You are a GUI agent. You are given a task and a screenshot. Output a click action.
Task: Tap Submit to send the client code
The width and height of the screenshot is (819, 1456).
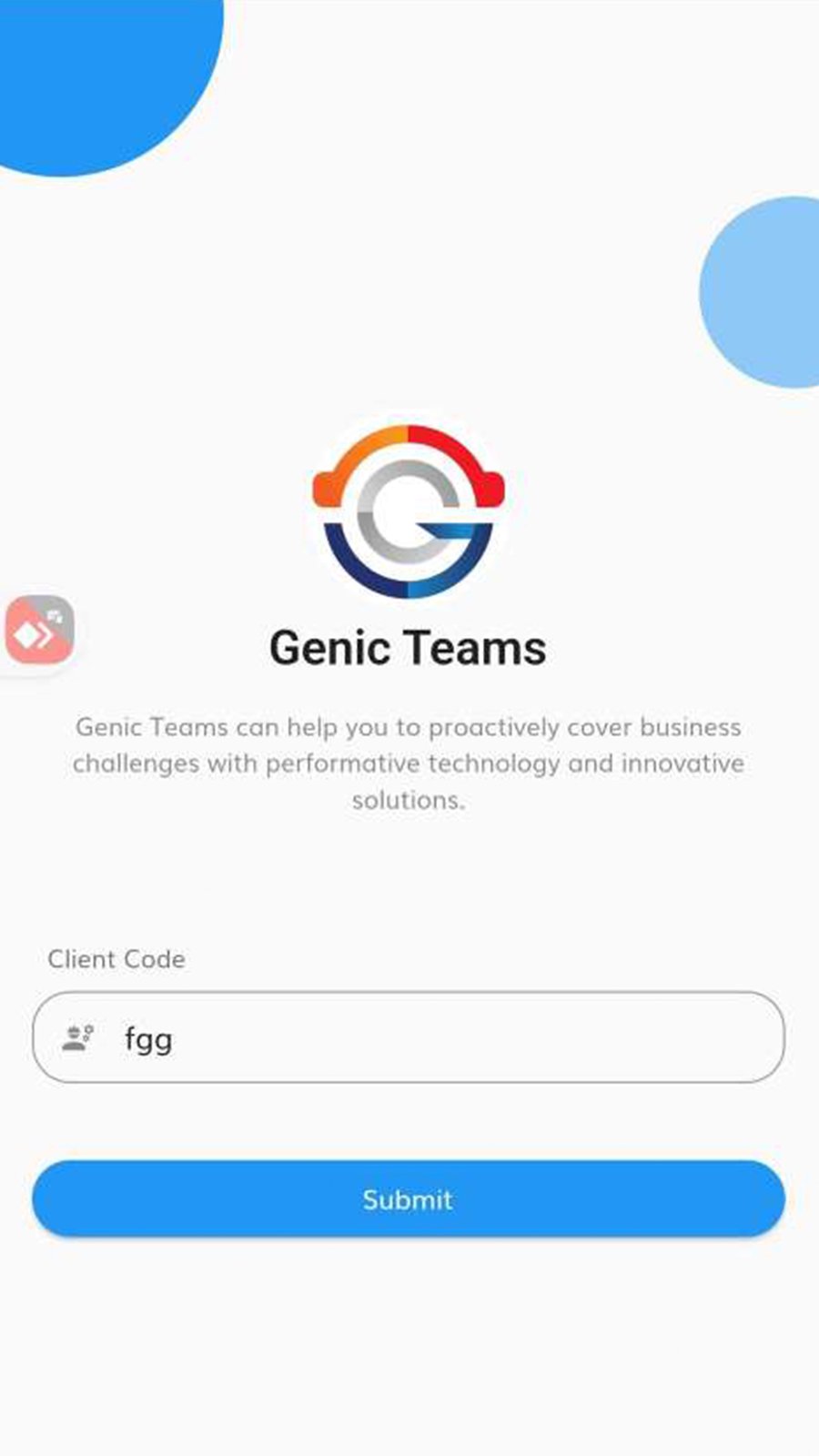[x=409, y=1199]
